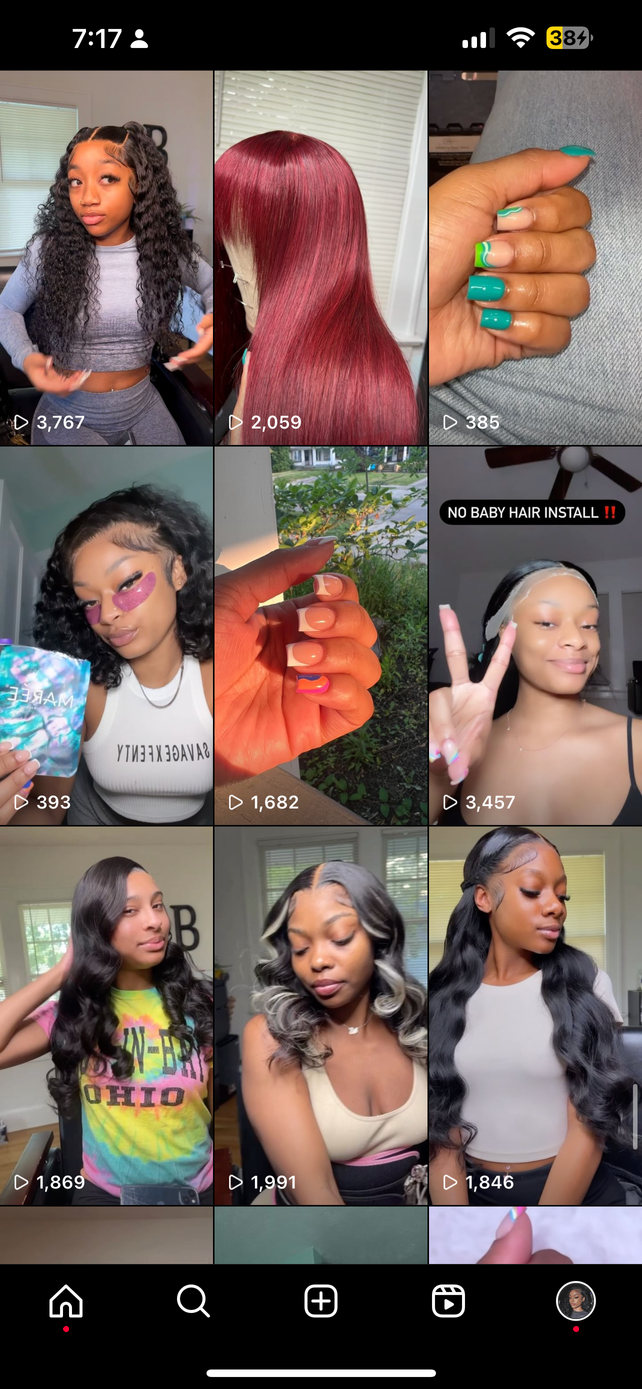642x1389 pixels.
Task: Switch to the Reels tab
Action: click(448, 1301)
